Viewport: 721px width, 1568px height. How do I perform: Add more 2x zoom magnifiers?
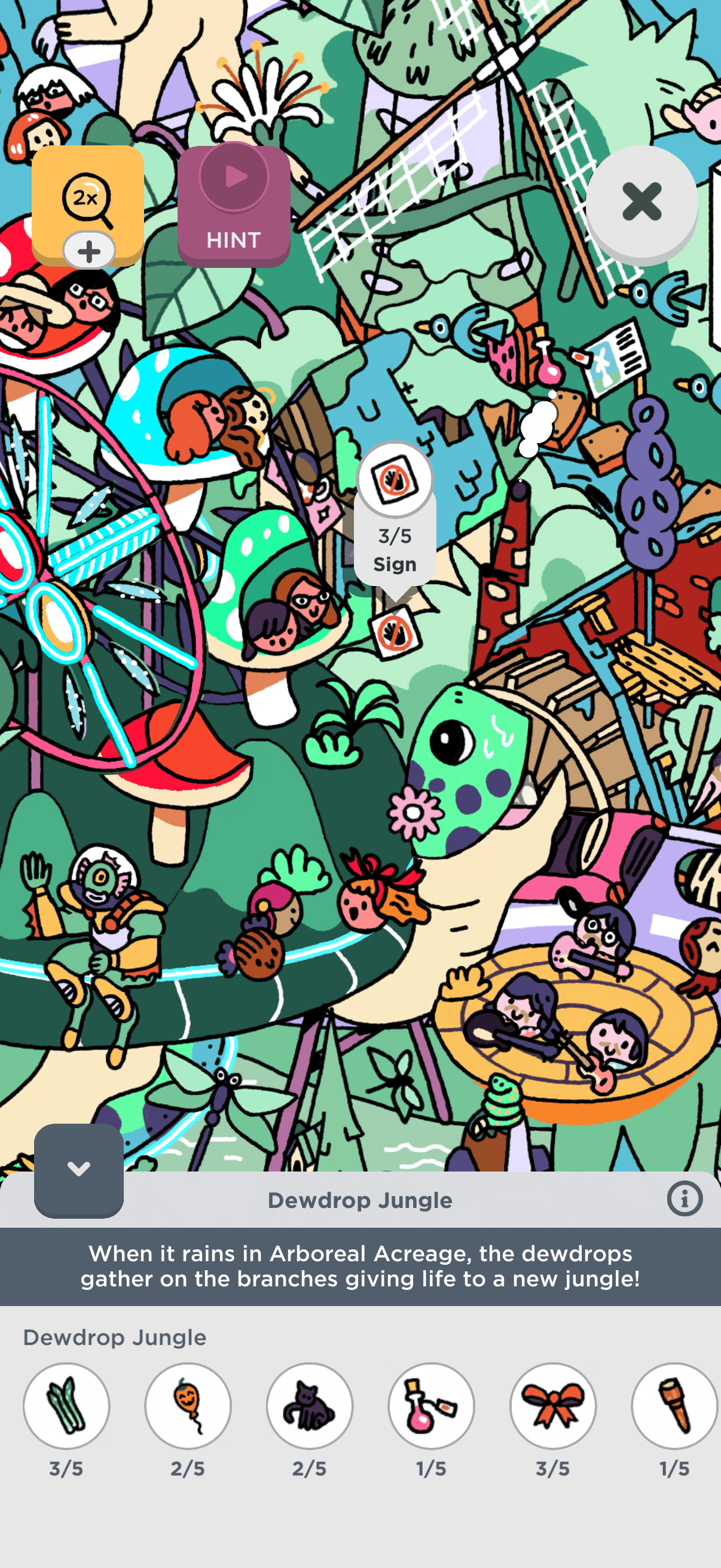(x=89, y=250)
